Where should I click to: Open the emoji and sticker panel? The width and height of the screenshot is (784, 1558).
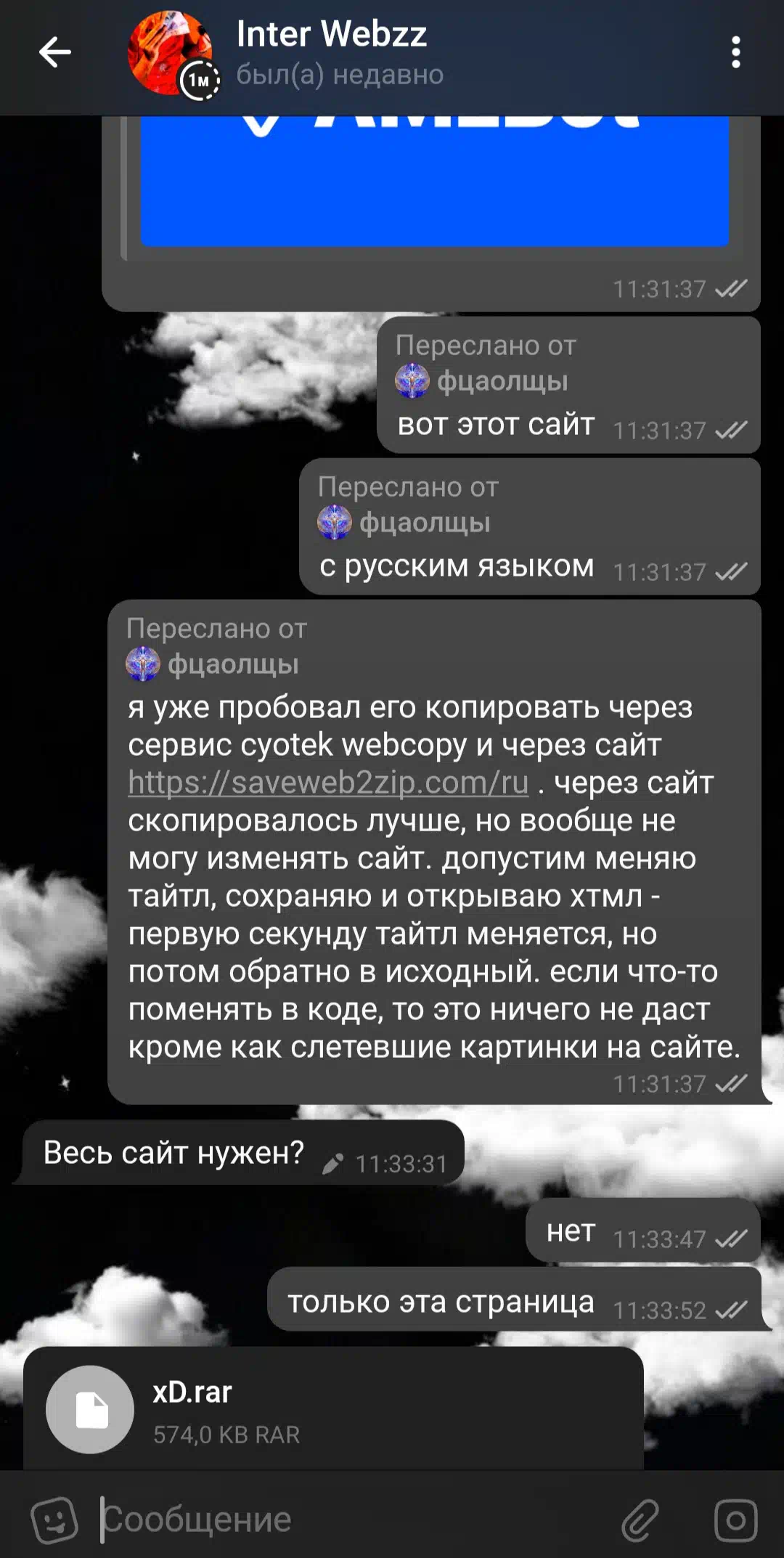(x=54, y=1520)
